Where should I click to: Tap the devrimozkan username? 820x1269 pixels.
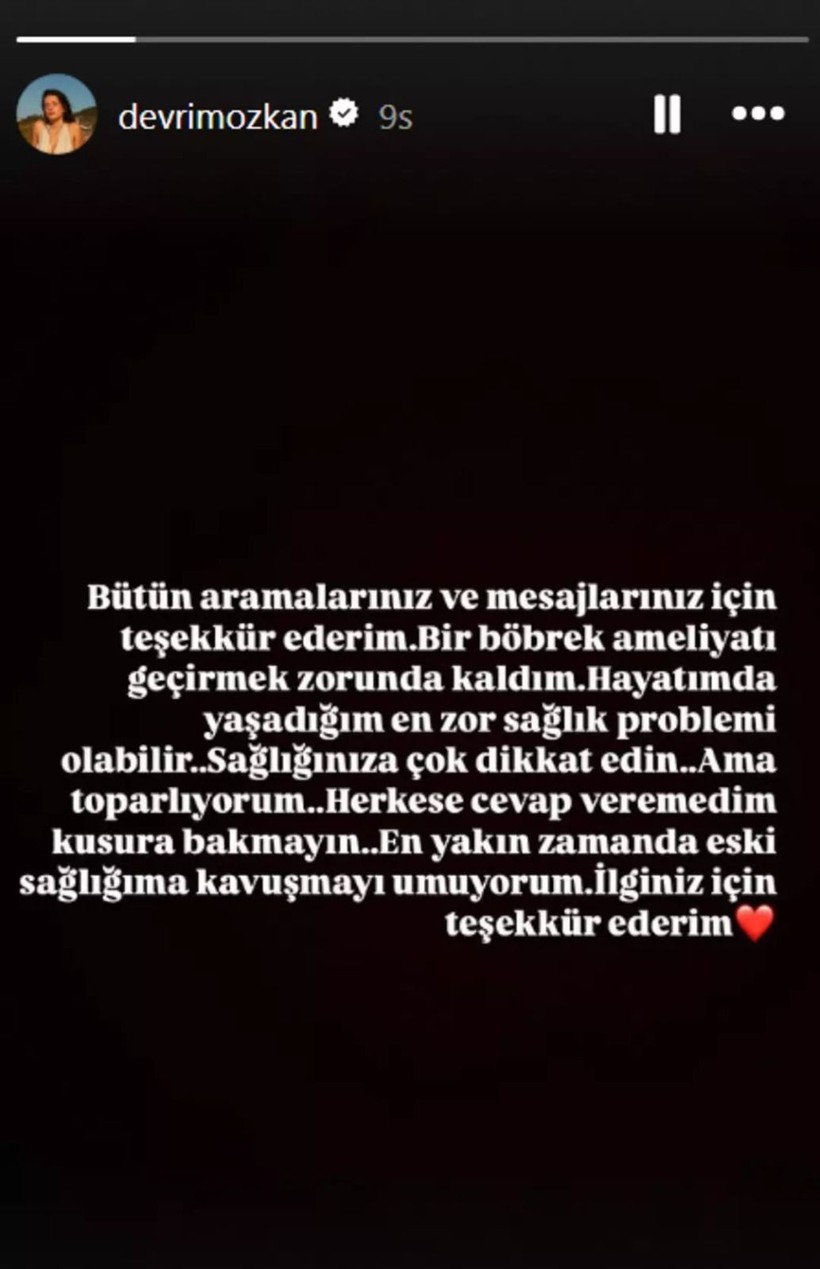point(217,117)
